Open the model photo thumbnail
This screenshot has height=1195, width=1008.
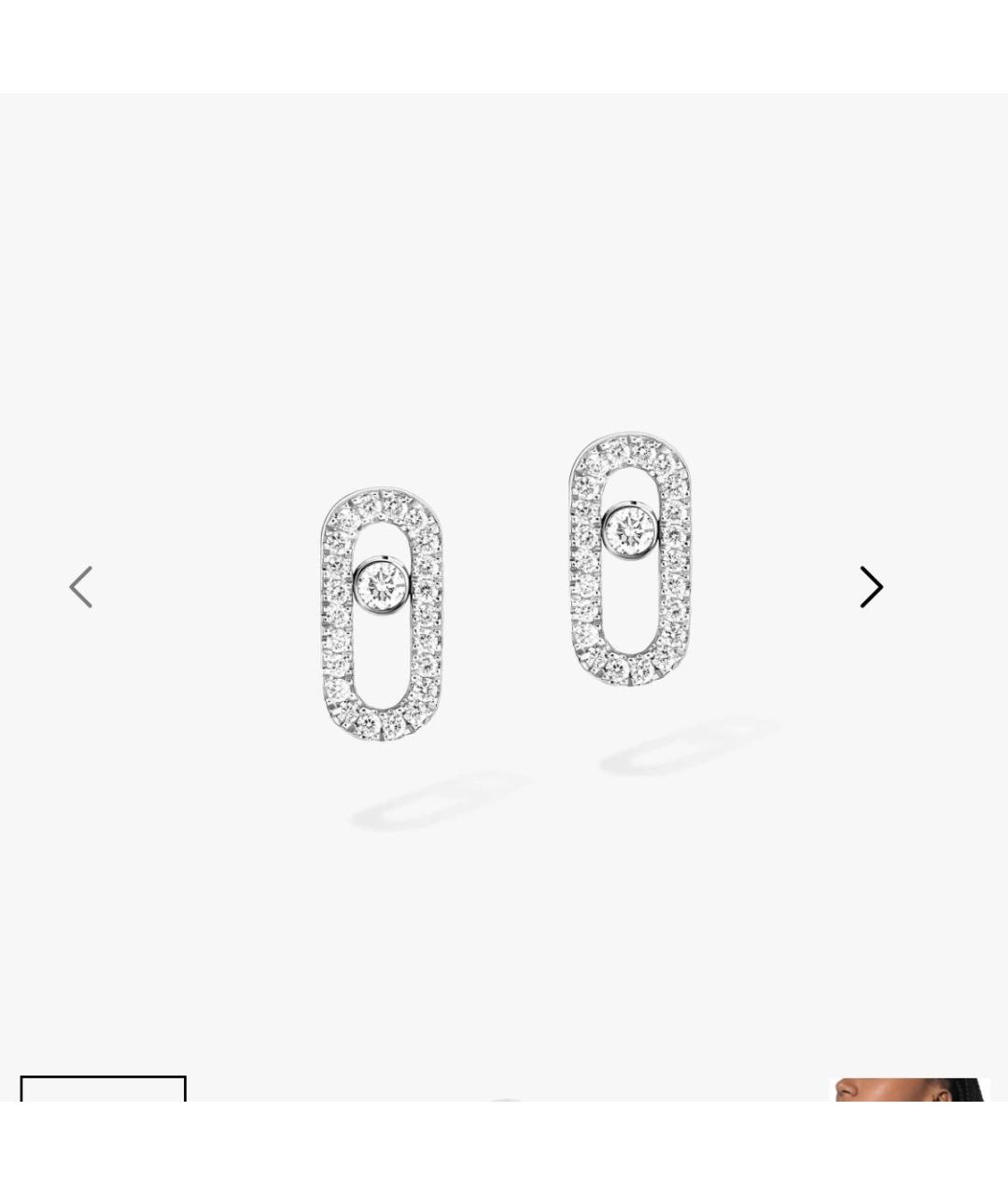(x=908, y=1090)
